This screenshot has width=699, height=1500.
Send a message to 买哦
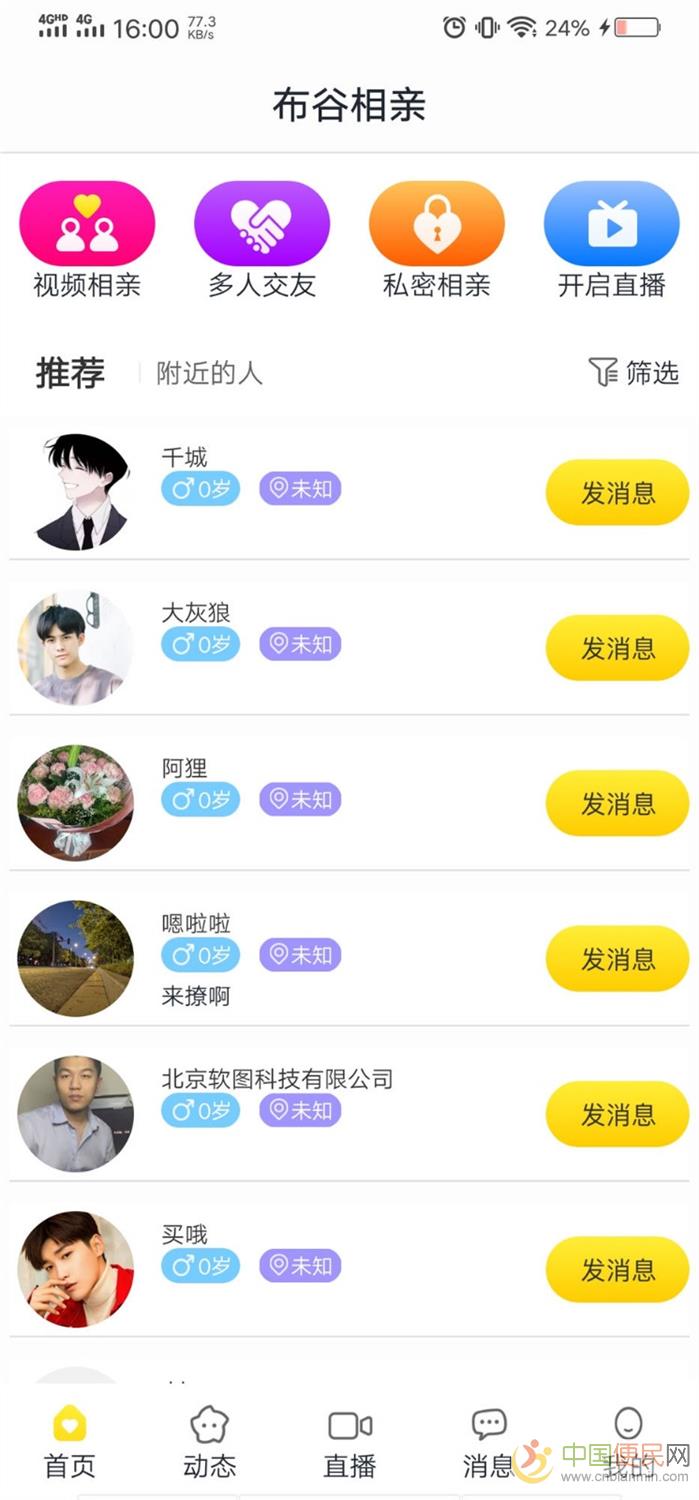[x=617, y=1270]
